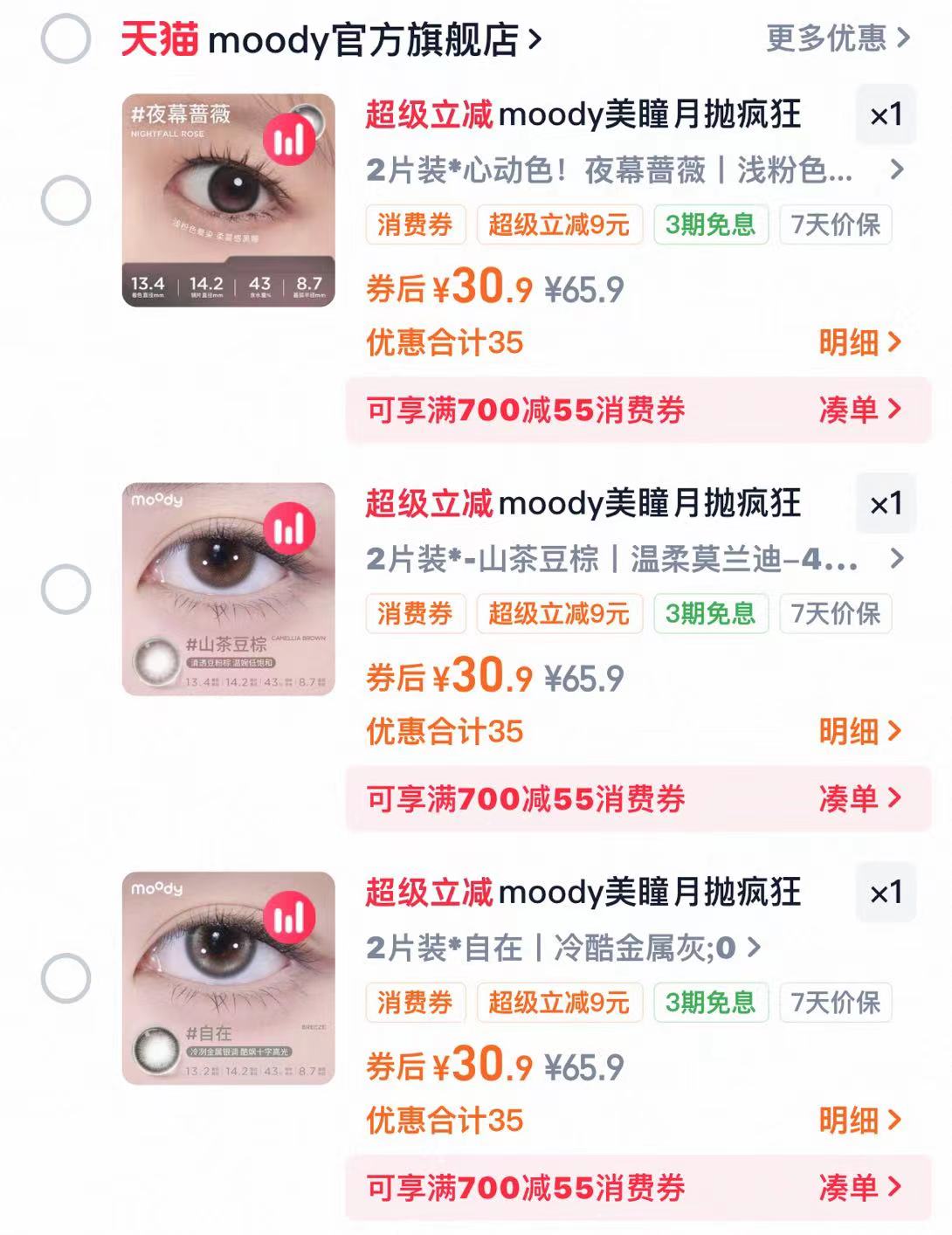Screen dimensions: 952x1235
Task: Click the 超级立减9元 tag on item two
Action: click(x=559, y=615)
